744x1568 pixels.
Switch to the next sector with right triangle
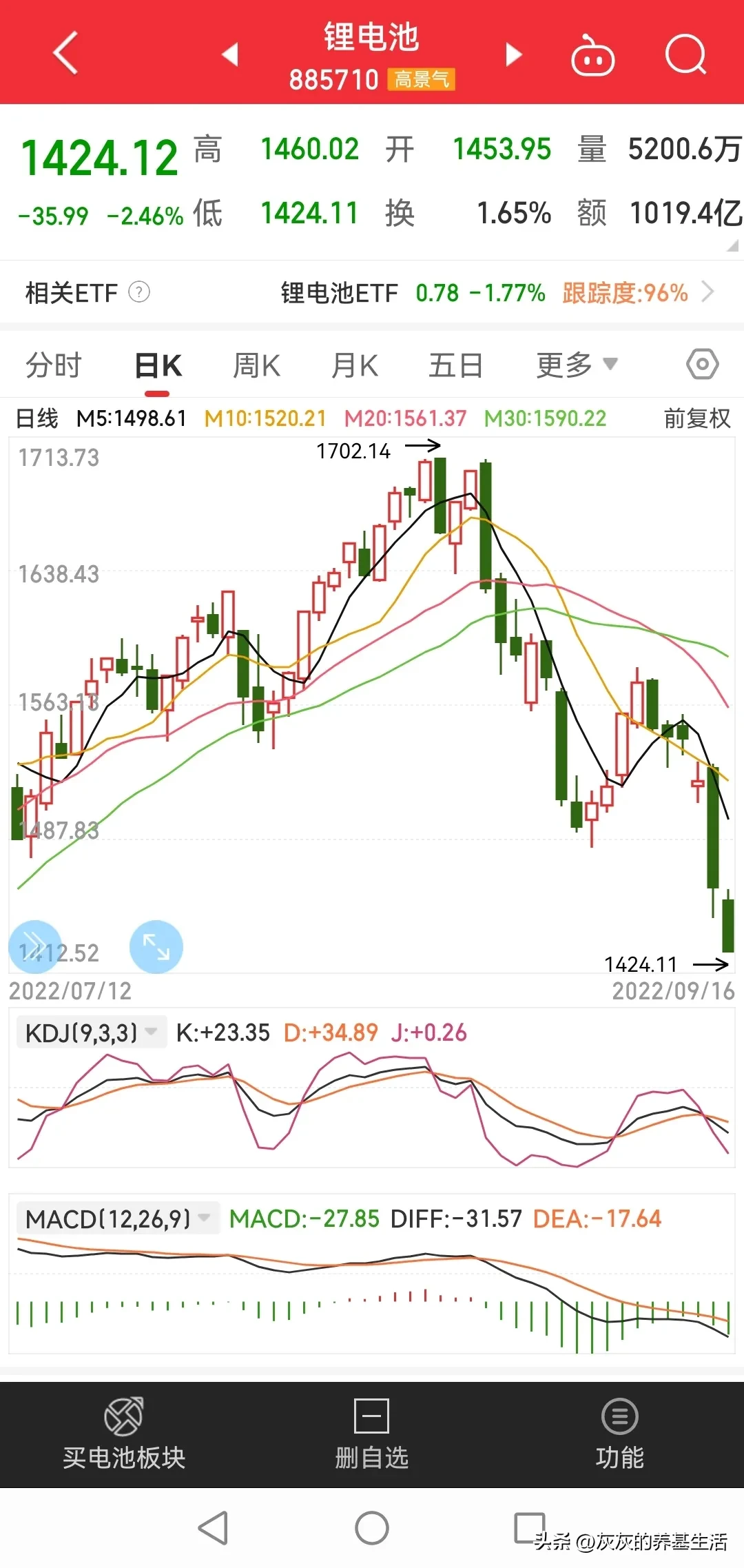[x=513, y=54]
